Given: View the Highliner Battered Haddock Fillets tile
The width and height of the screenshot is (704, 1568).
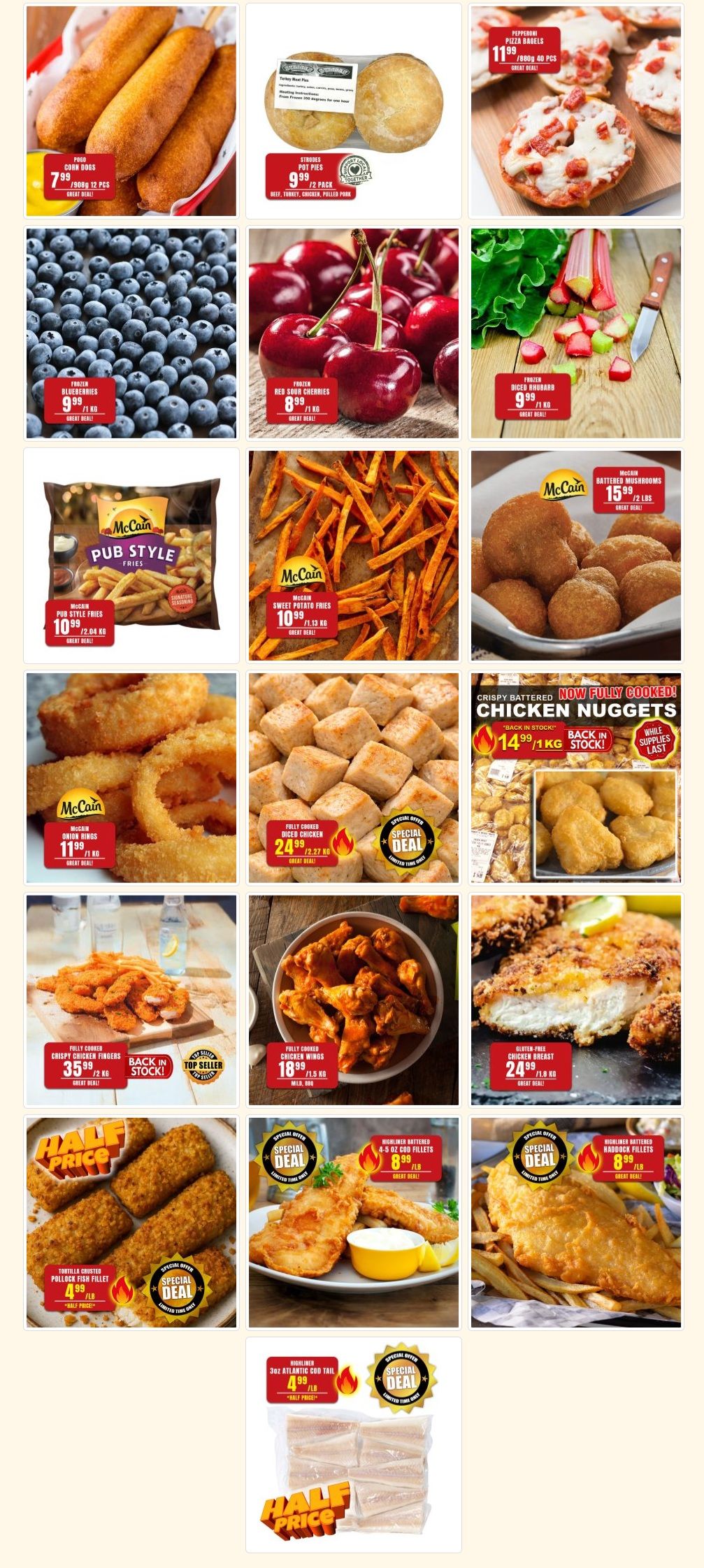Looking at the screenshot, I should coord(575,1223).
